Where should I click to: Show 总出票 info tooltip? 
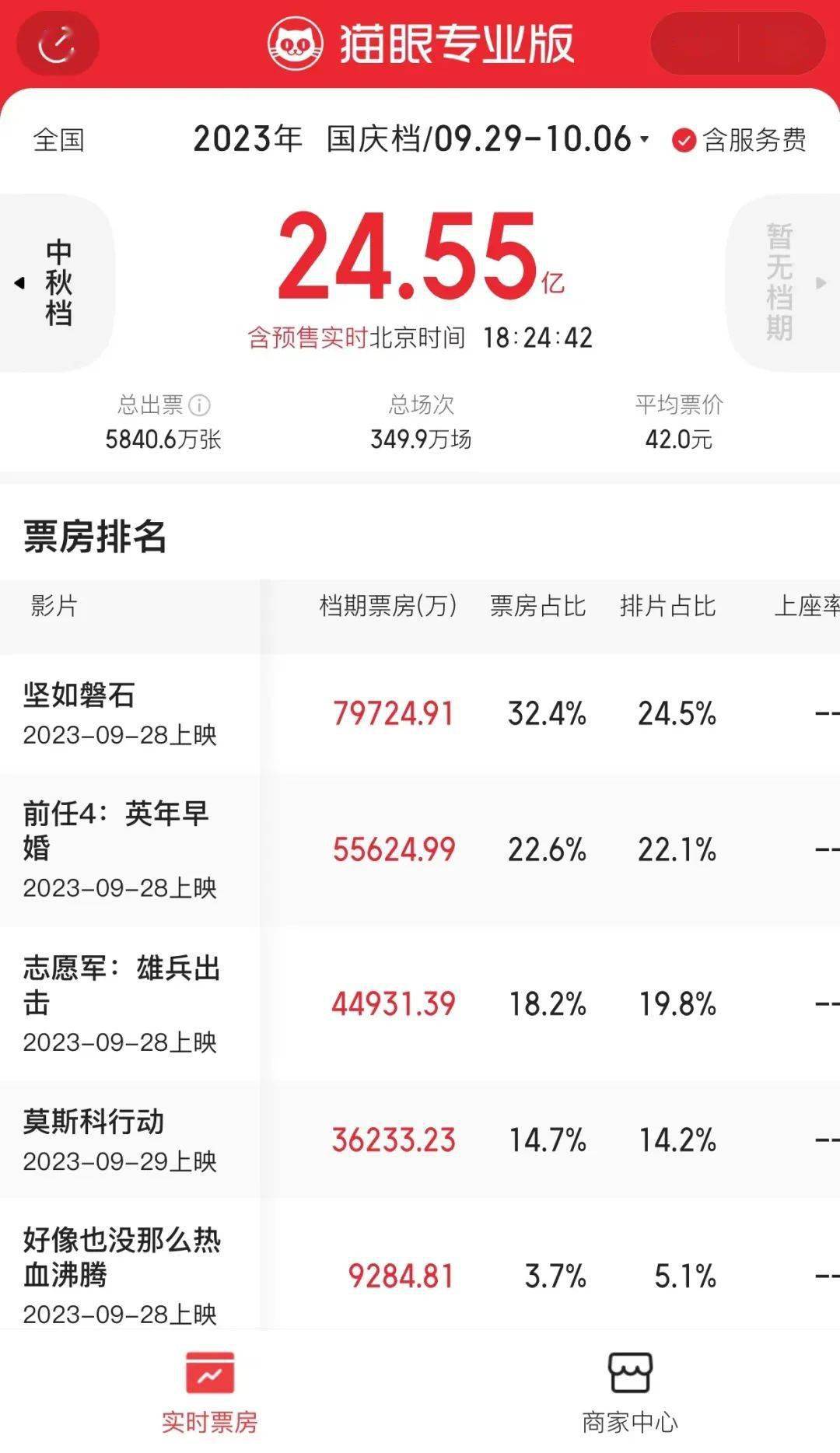(x=200, y=405)
